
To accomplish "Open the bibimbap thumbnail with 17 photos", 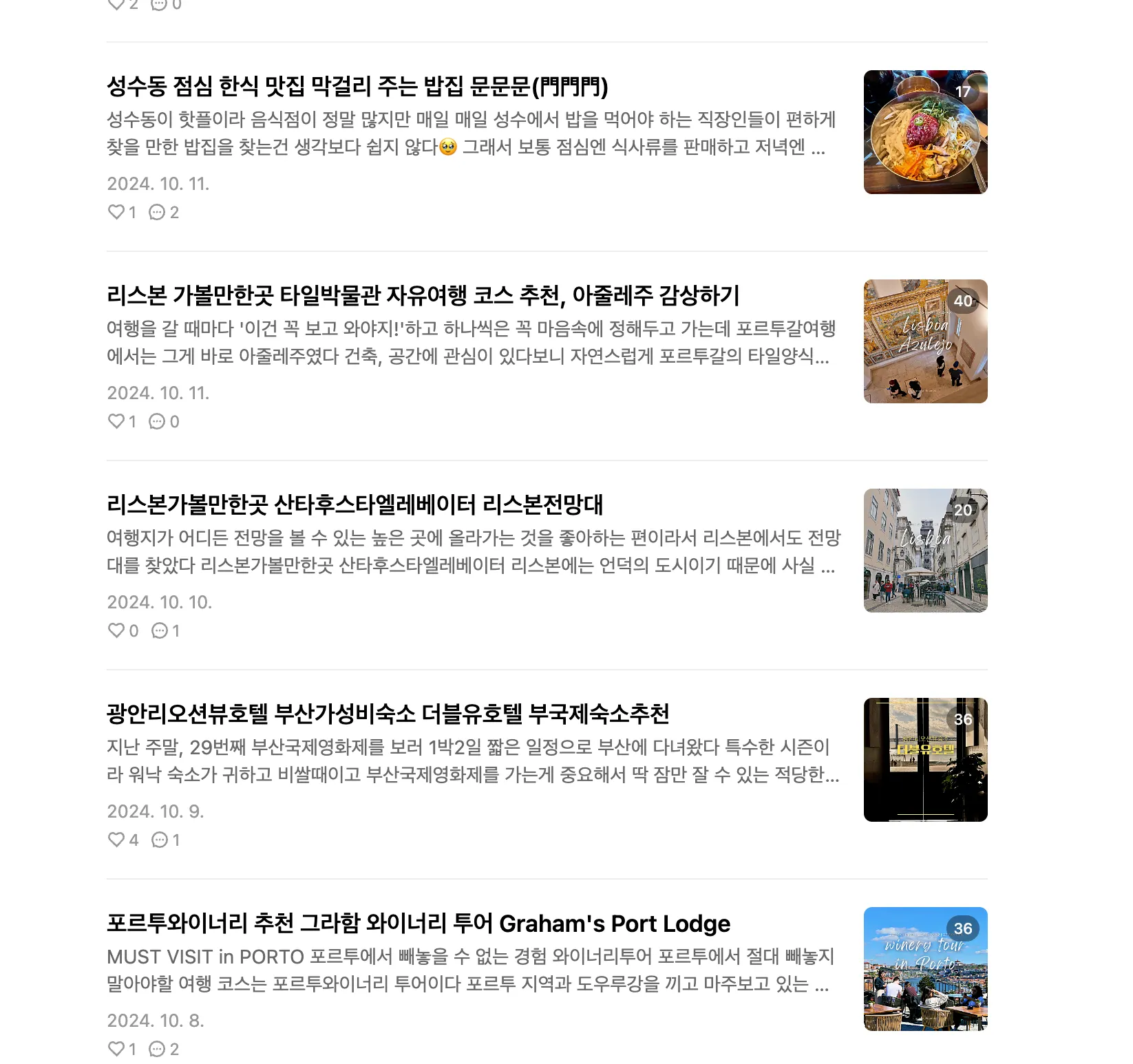I will 925,132.
